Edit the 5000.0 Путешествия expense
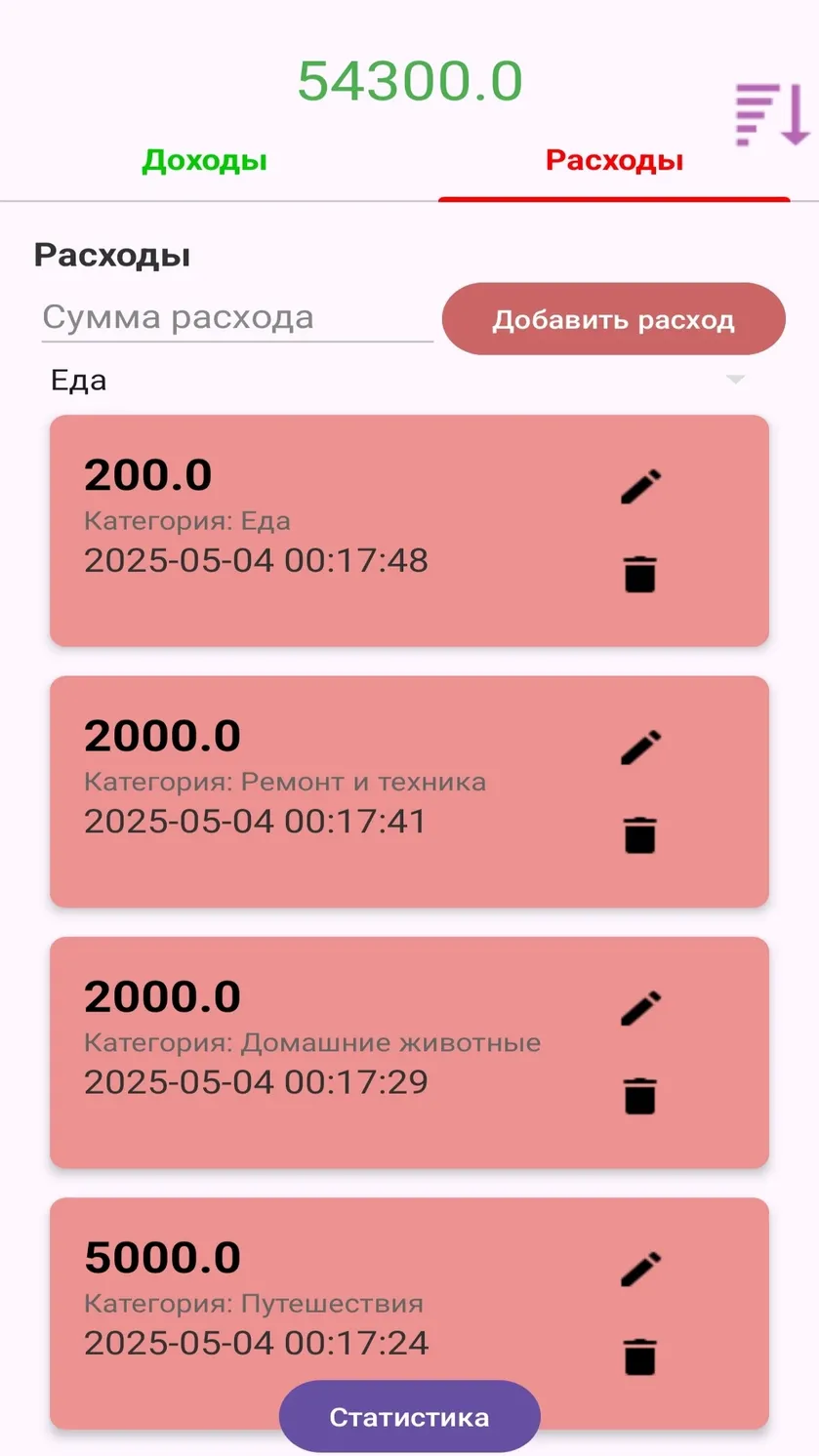The image size is (819, 1456). coord(640,1269)
